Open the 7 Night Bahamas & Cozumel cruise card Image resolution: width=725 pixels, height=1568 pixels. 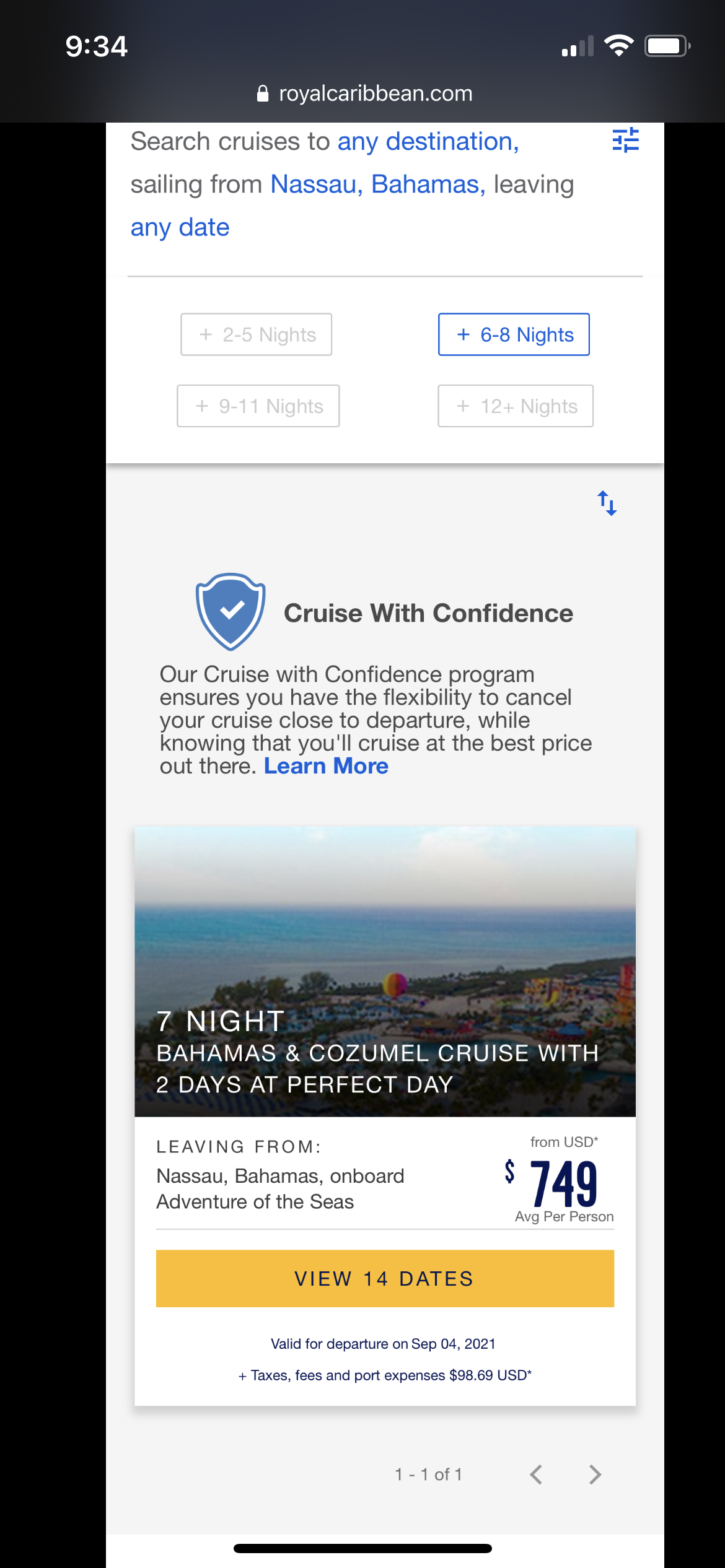(x=385, y=971)
